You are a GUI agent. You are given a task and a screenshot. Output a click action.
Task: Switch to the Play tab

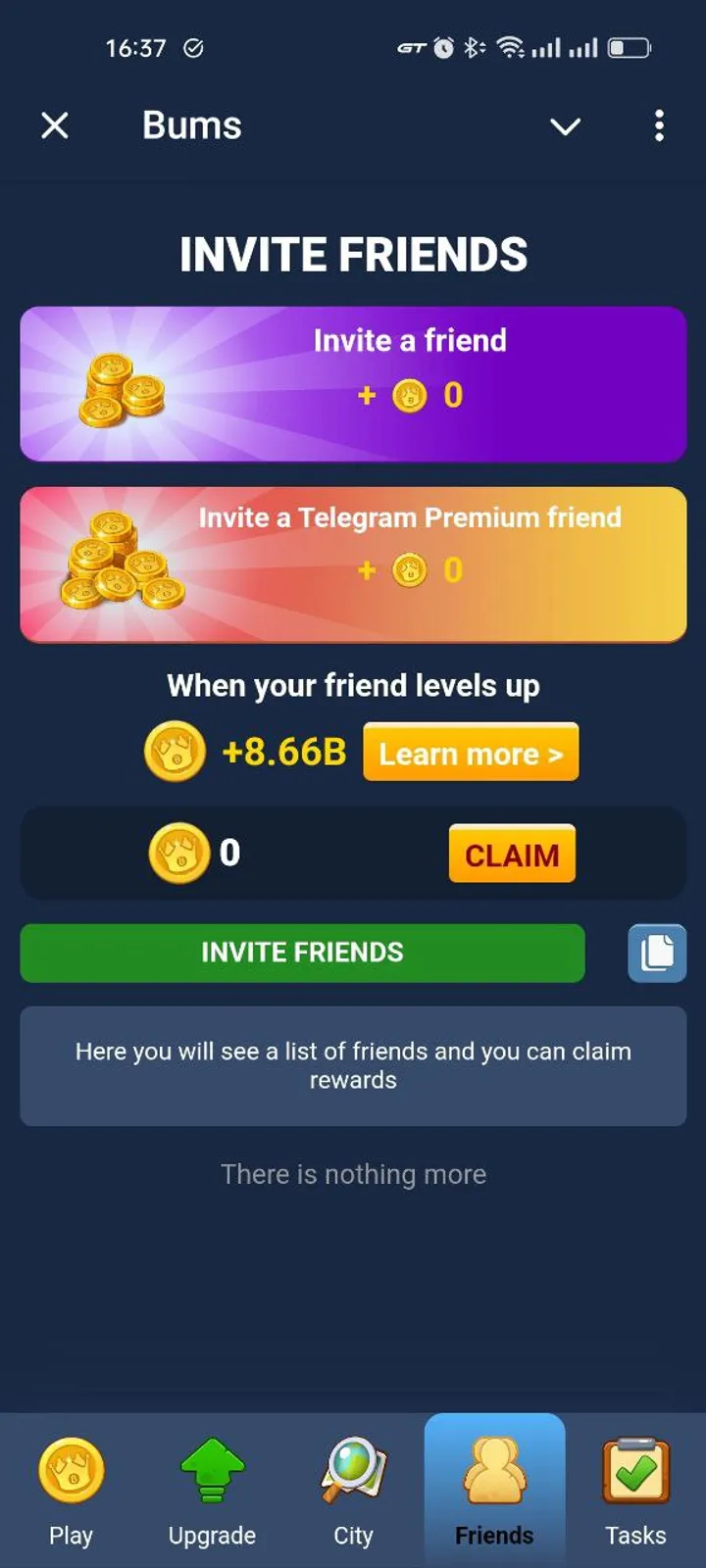click(71, 1490)
